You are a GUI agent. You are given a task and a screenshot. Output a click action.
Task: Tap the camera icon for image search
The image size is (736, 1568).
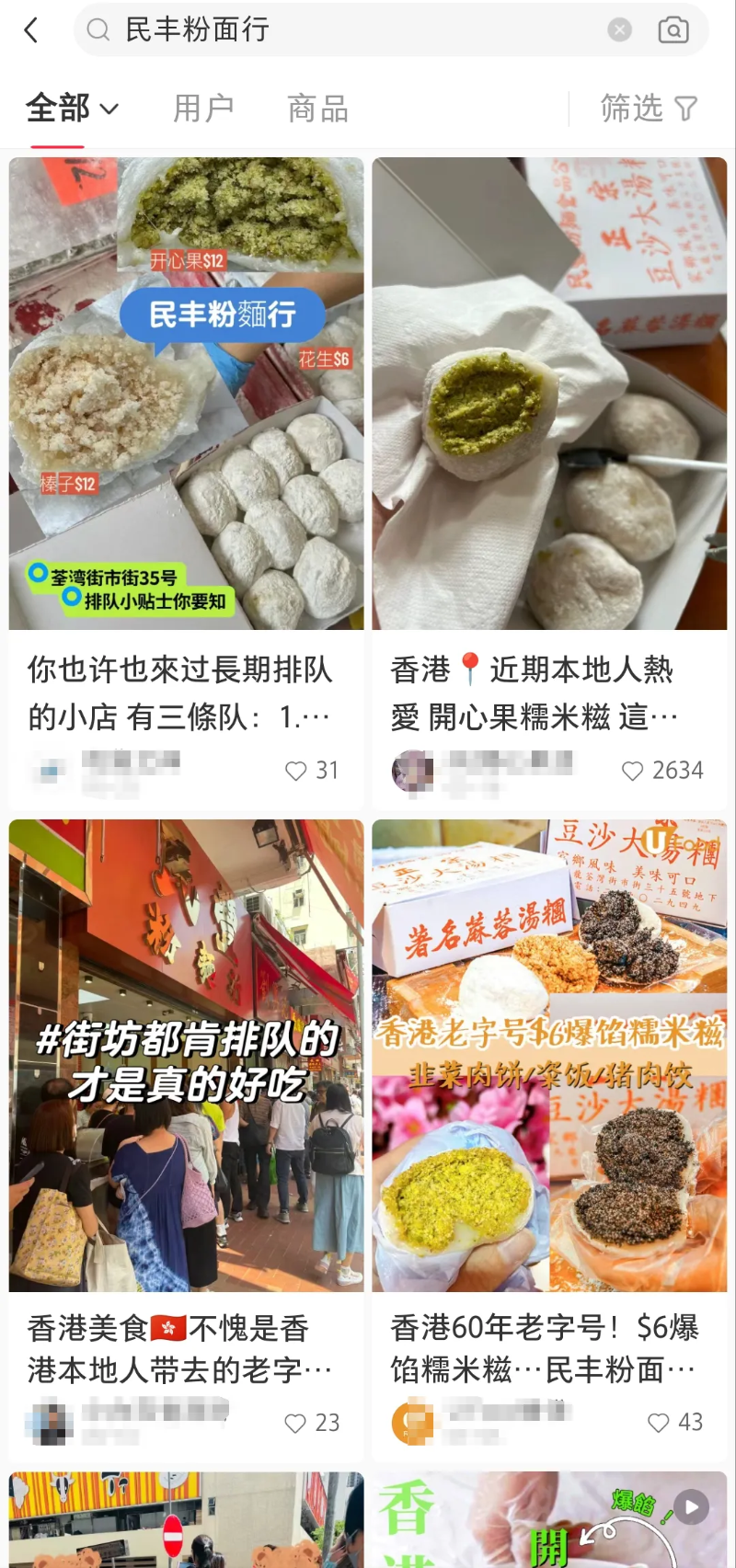pos(674,29)
